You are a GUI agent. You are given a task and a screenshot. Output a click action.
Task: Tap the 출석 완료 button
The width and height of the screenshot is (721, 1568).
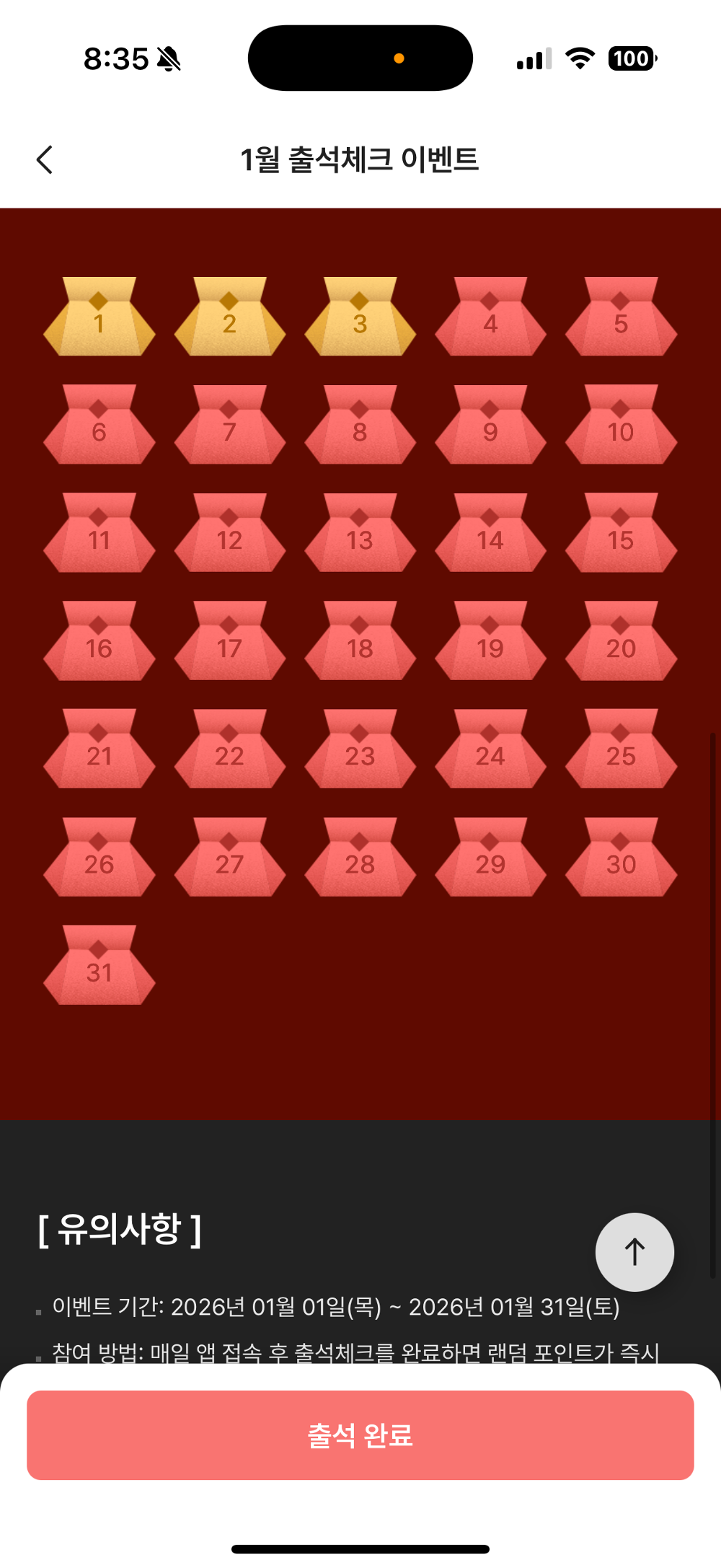pyautogui.click(x=360, y=1435)
